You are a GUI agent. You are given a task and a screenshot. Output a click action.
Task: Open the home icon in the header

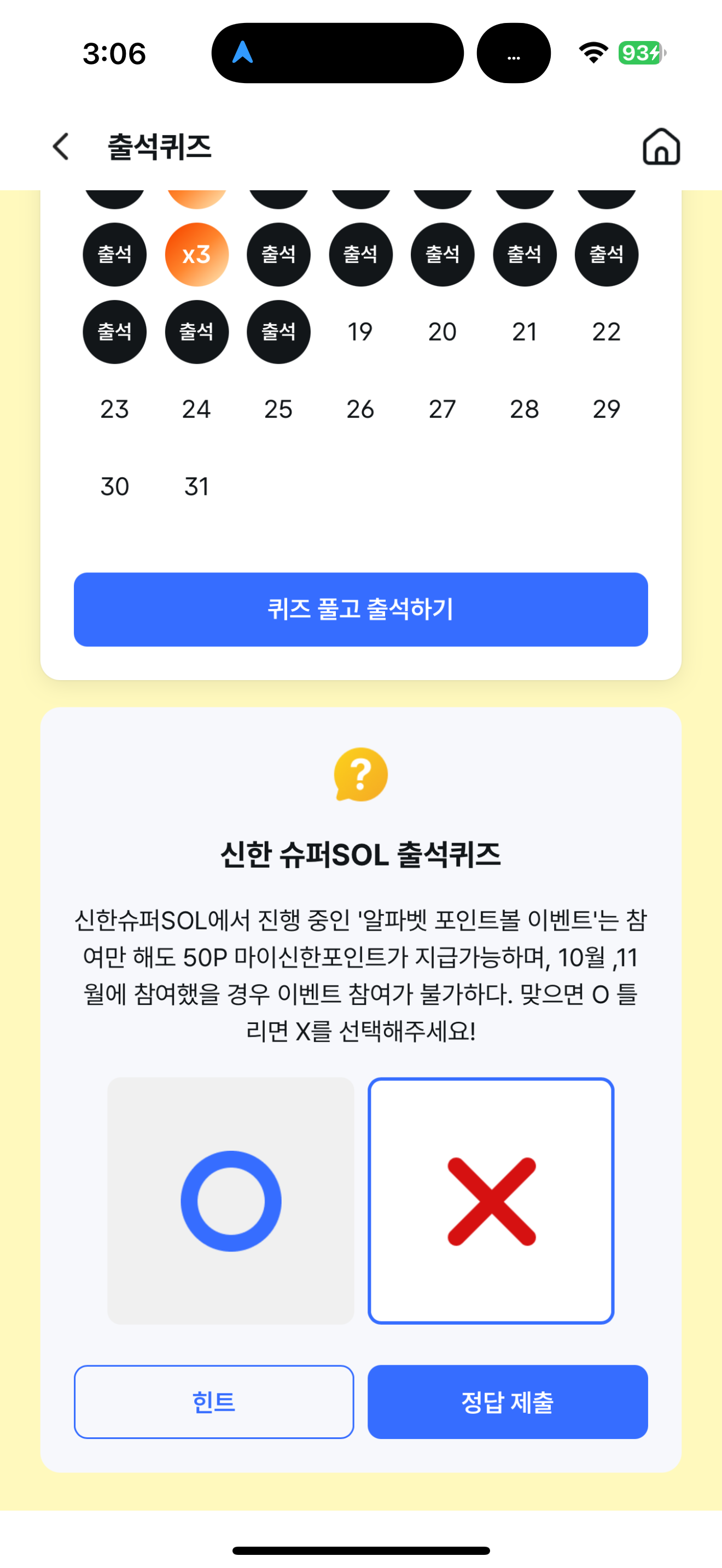click(661, 147)
